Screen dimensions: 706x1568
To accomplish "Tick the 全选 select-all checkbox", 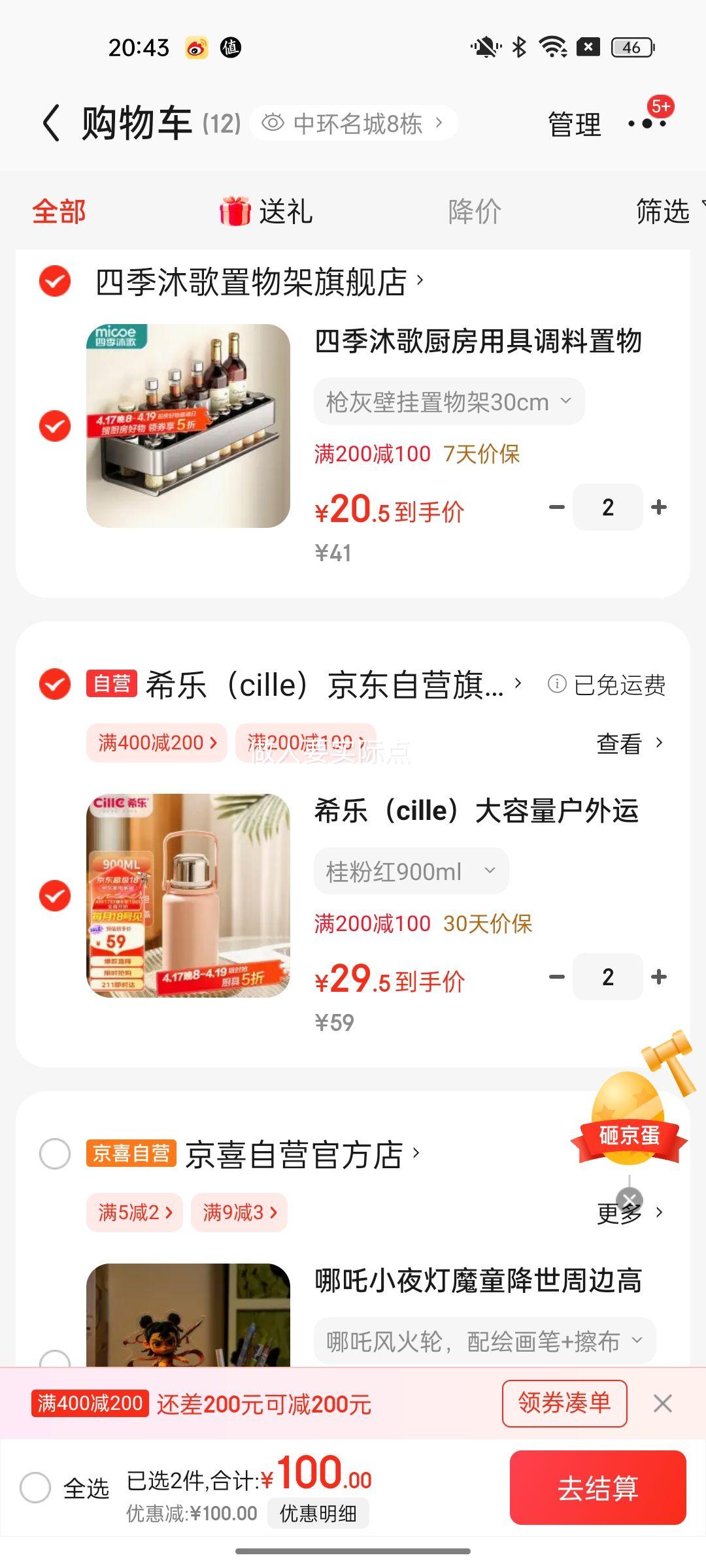I will 35,1488.
